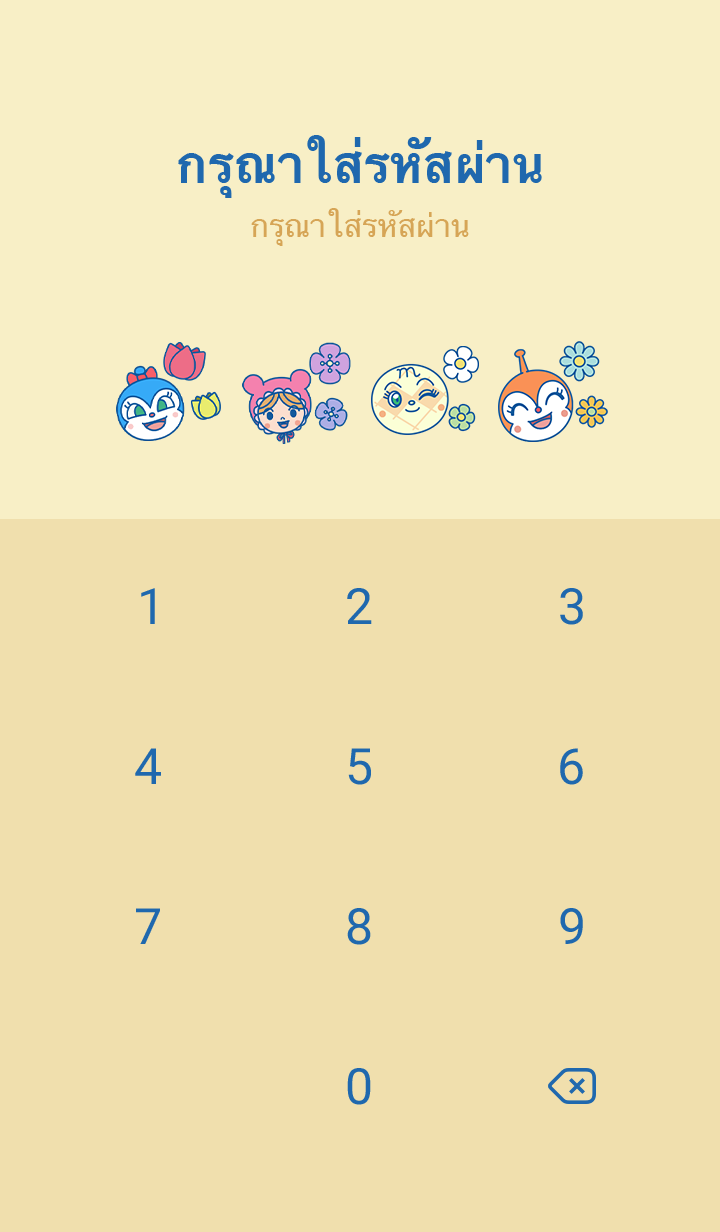Image resolution: width=720 pixels, height=1232 pixels.
Task: Delete the last digit with backspace
Action: pos(572,1086)
